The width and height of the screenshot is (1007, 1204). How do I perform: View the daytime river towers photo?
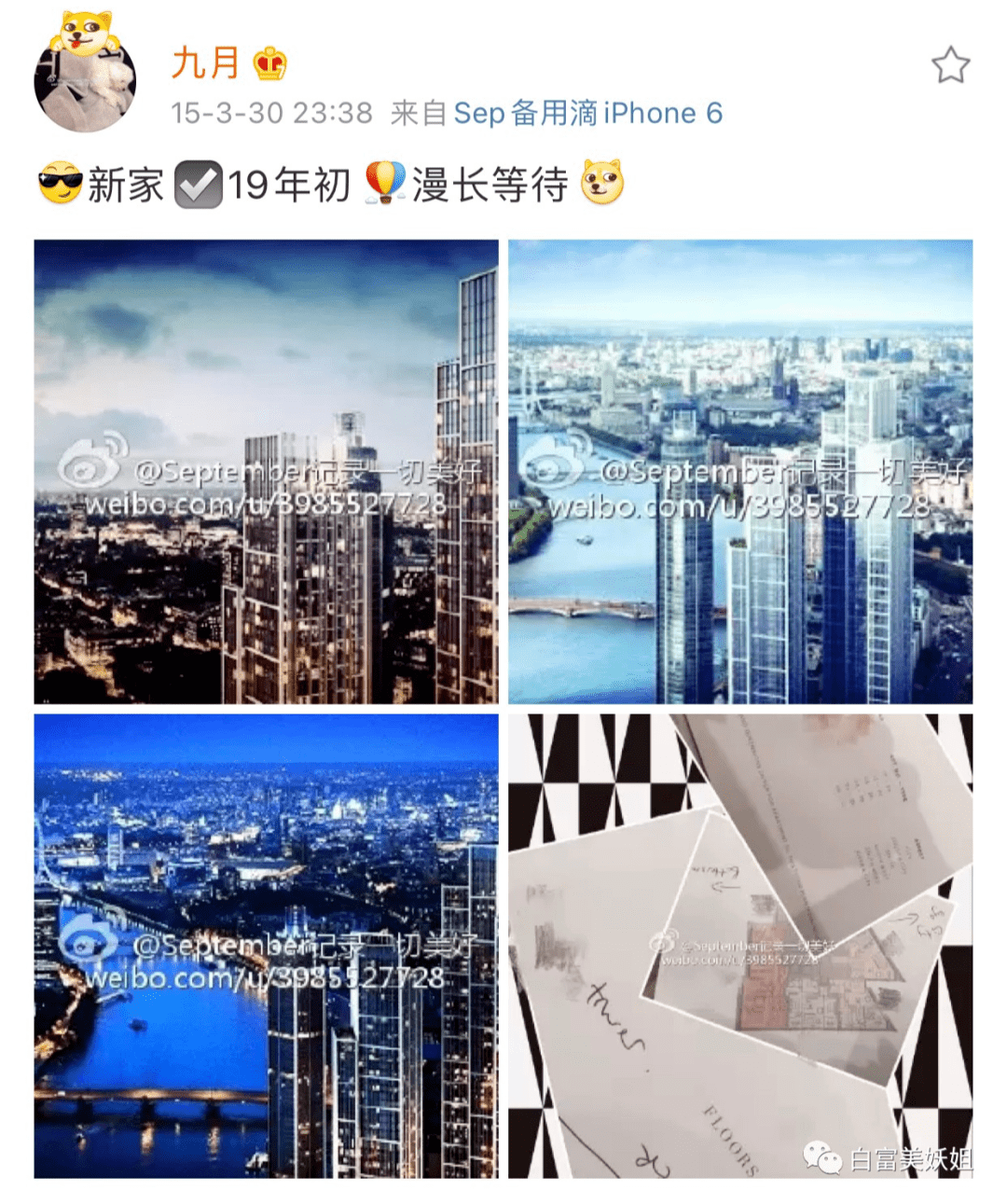pyautogui.click(x=740, y=471)
